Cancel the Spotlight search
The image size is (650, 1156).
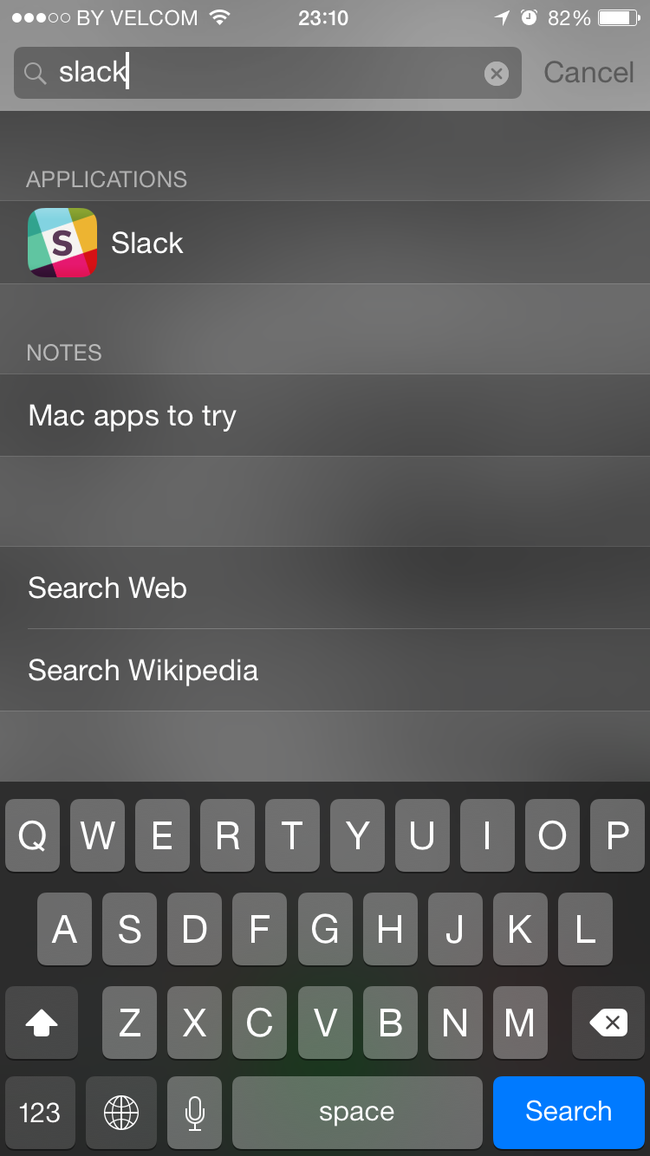pyautogui.click(x=588, y=72)
